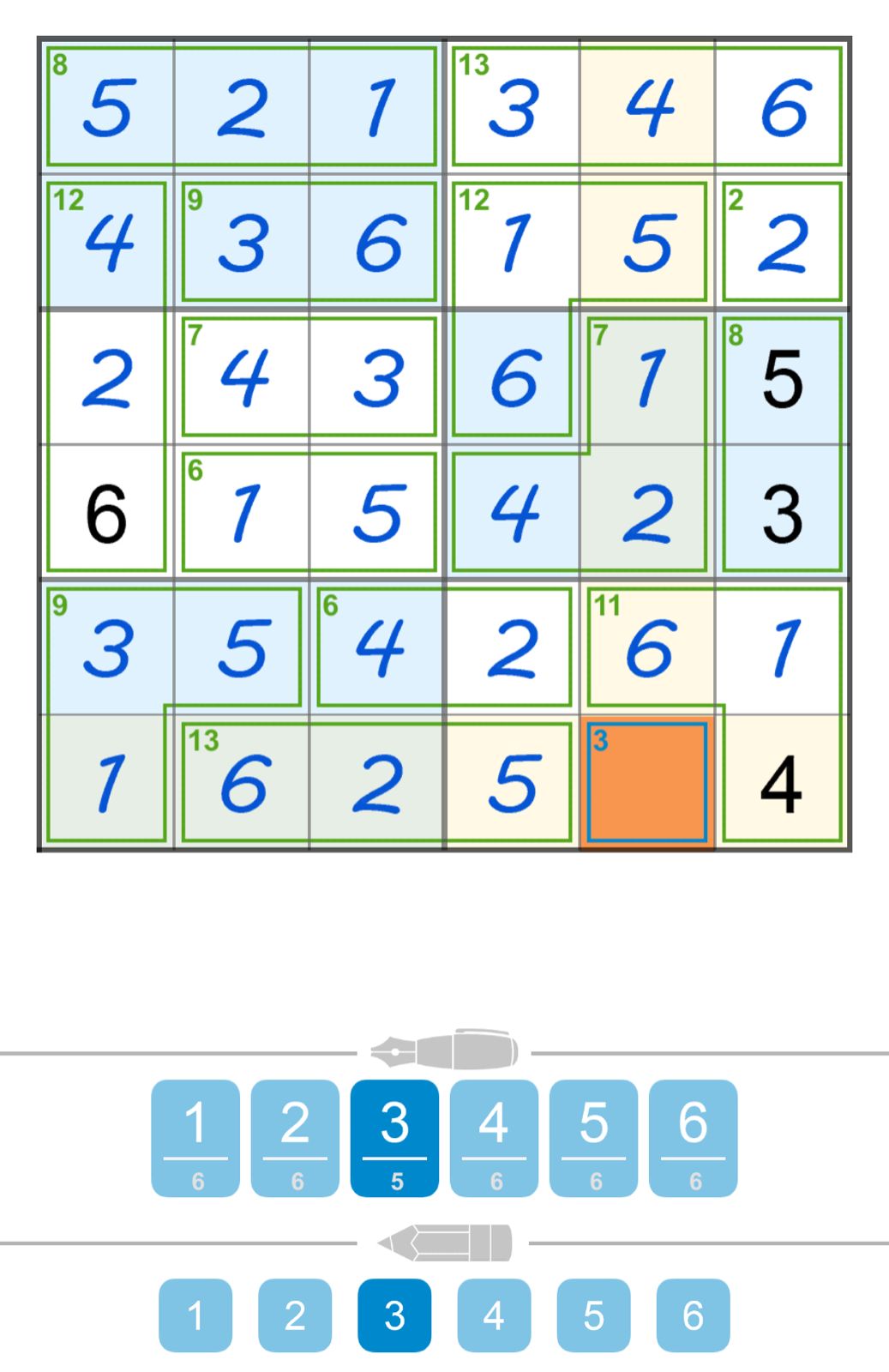The height and width of the screenshot is (1372, 889).
Task: Add pencil note 4
Action: tap(494, 1315)
